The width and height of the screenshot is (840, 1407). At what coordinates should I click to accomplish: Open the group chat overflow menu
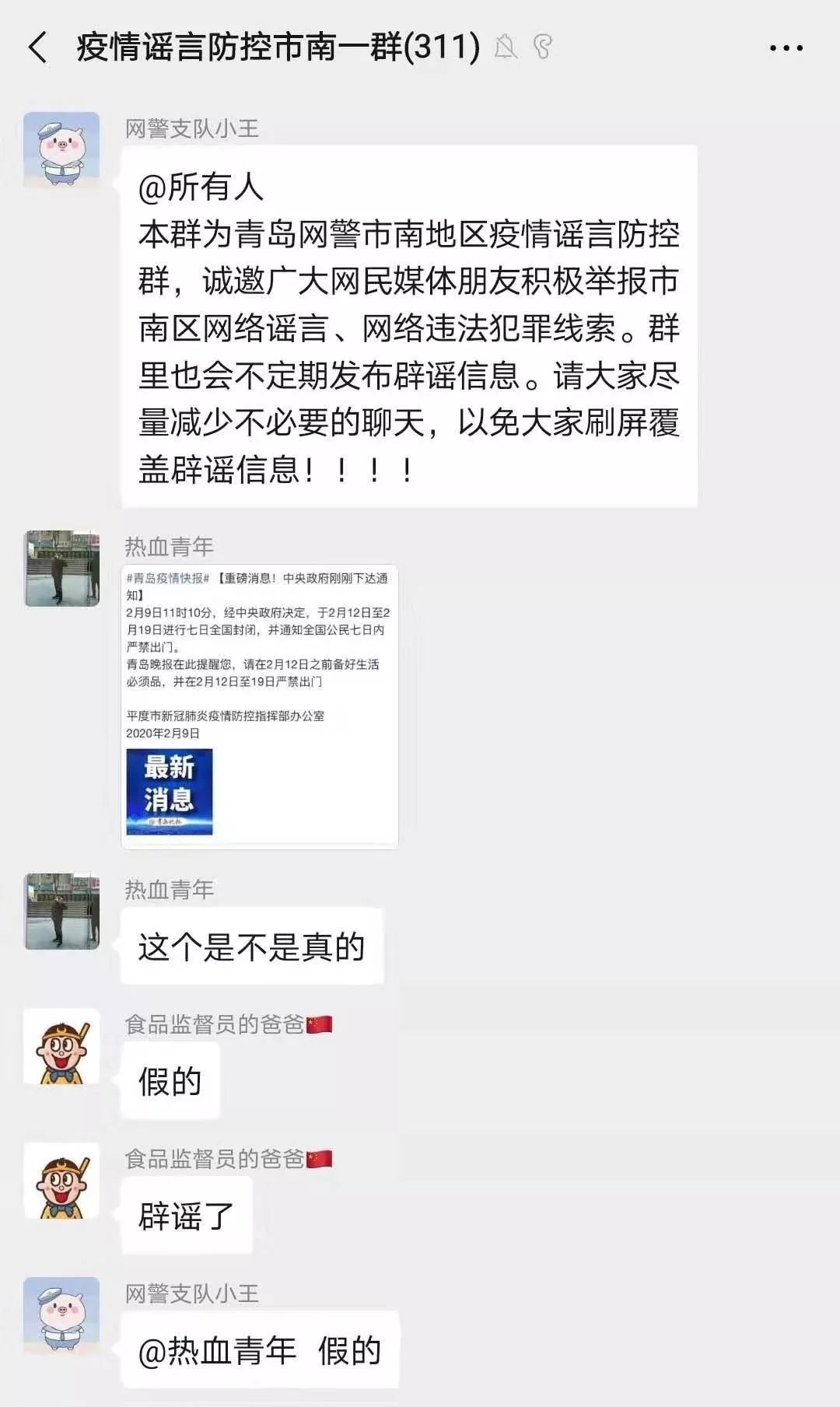tap(786, 47)
